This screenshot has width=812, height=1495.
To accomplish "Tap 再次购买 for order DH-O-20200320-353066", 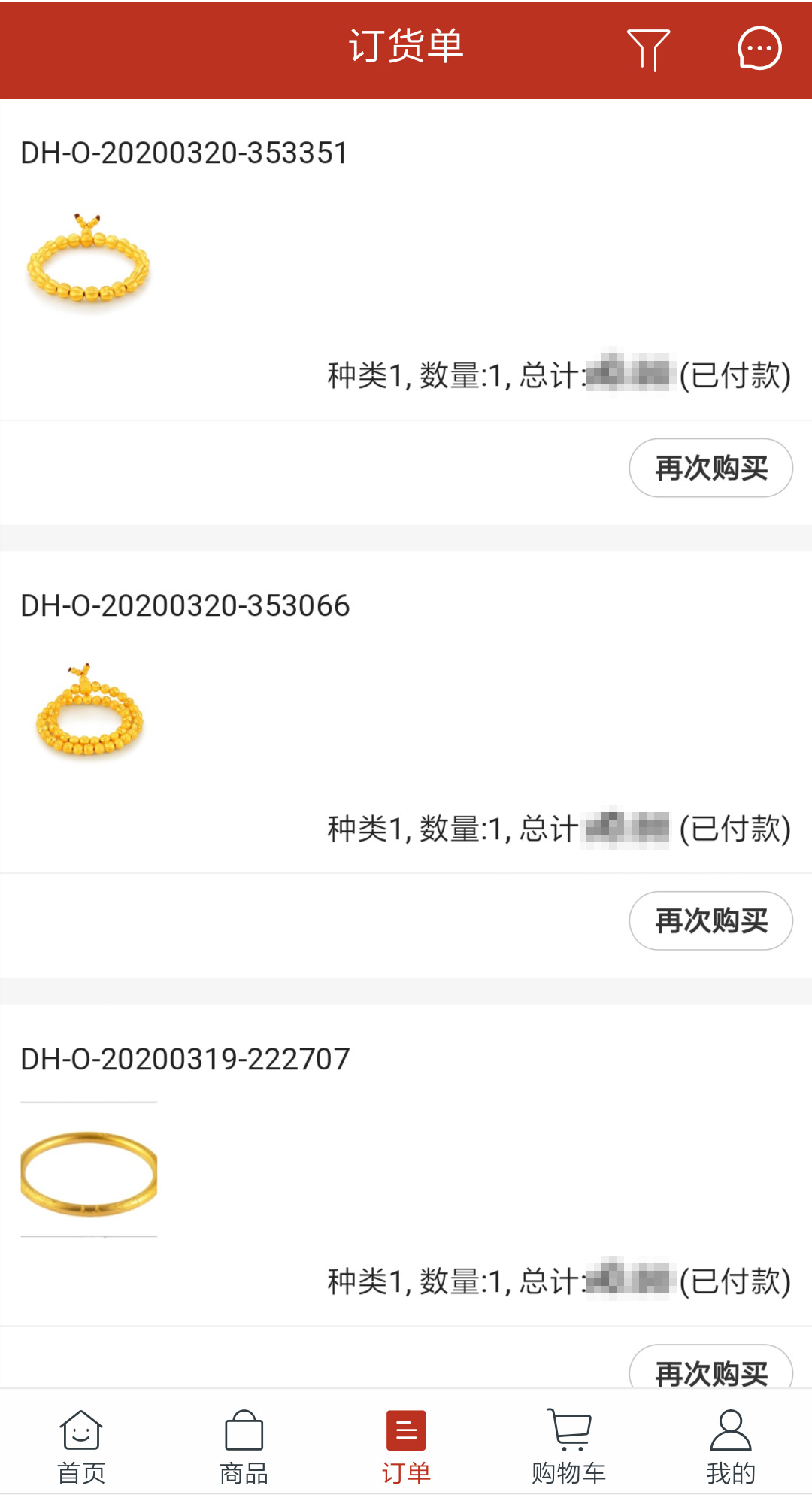I will tap(710, 920).
